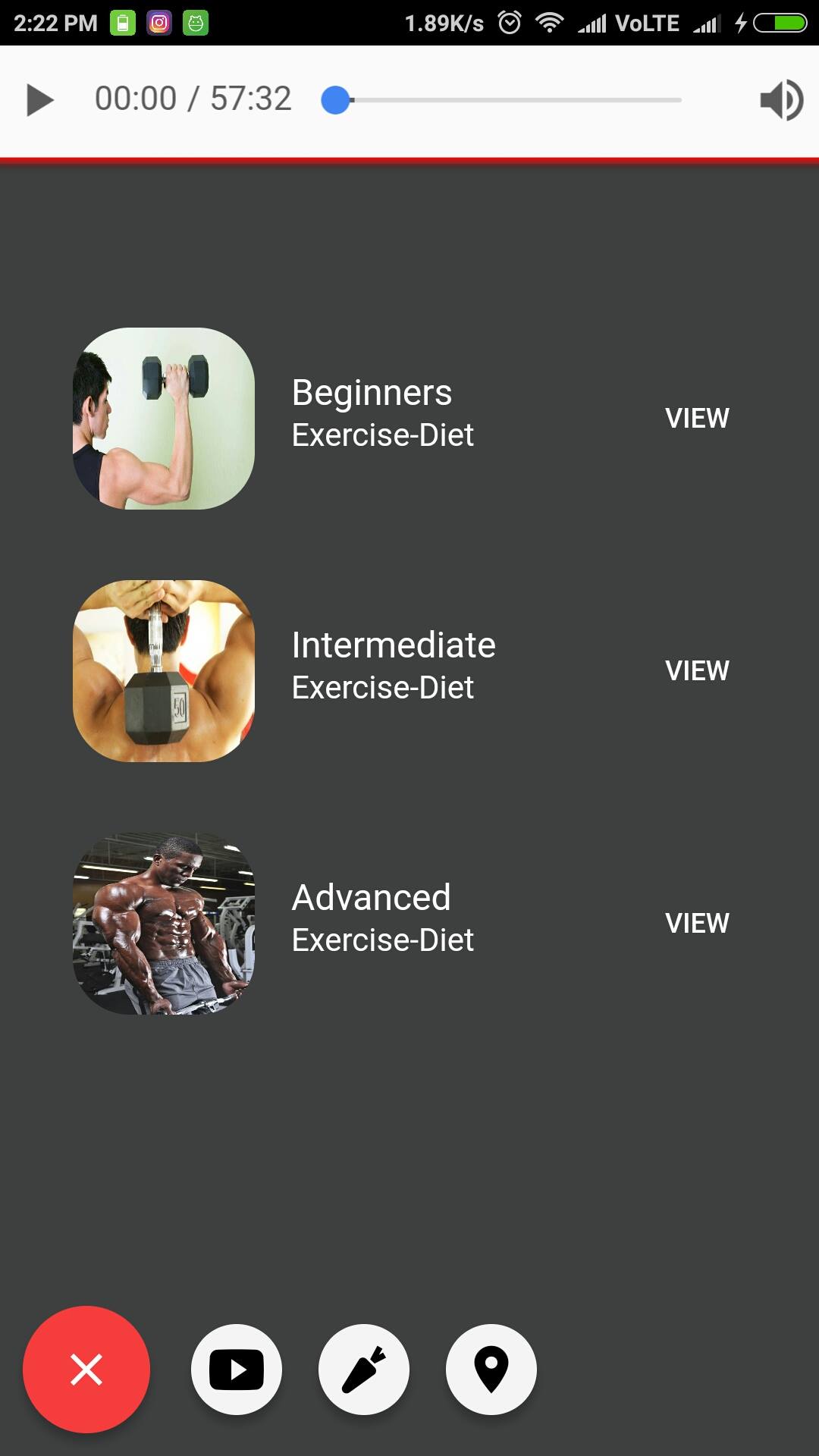Tap the audio progress slider
The image size is (819, 1456).
[x=502, y=100]
